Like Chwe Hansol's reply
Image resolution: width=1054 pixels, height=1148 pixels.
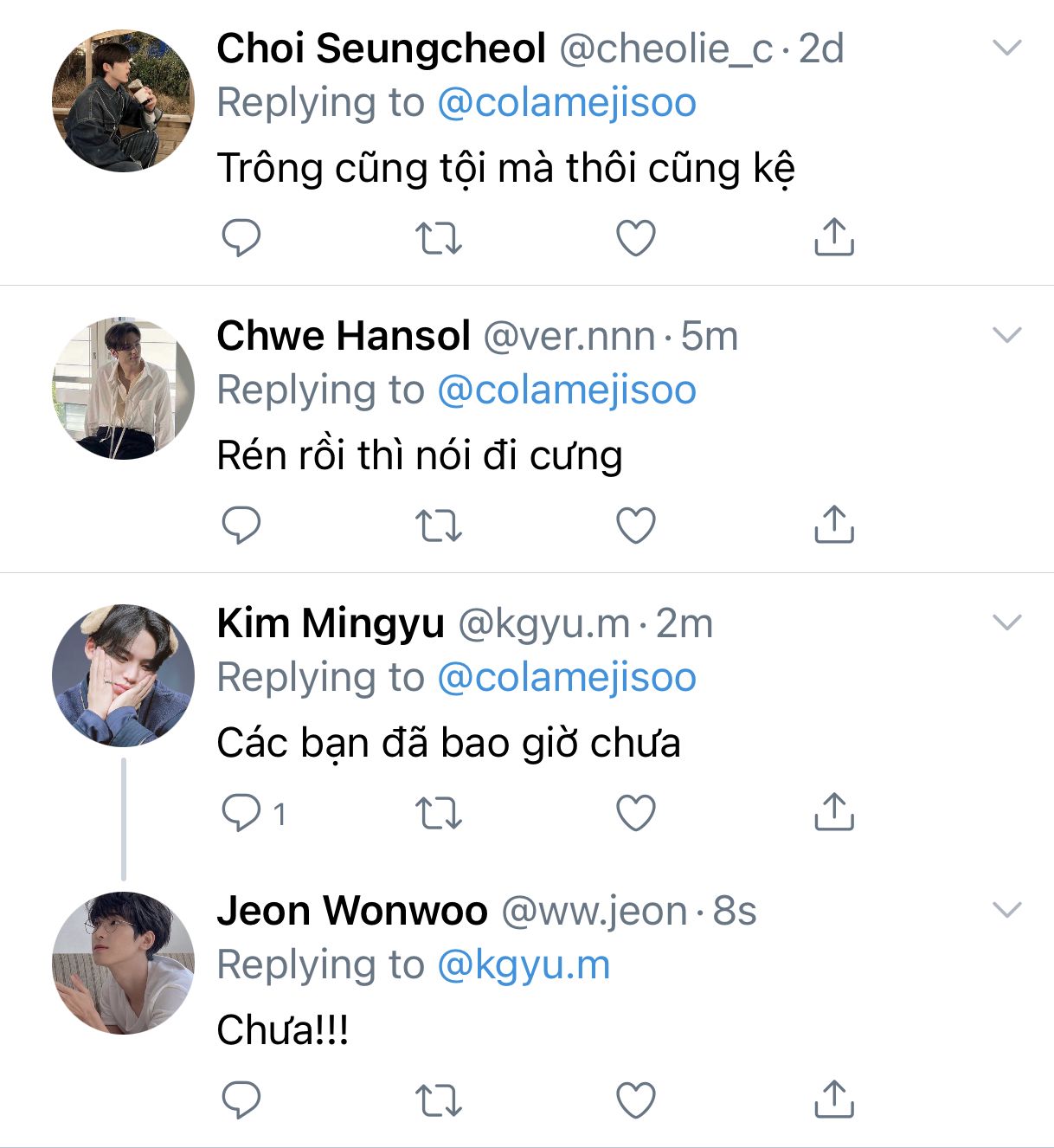[636, 526]
